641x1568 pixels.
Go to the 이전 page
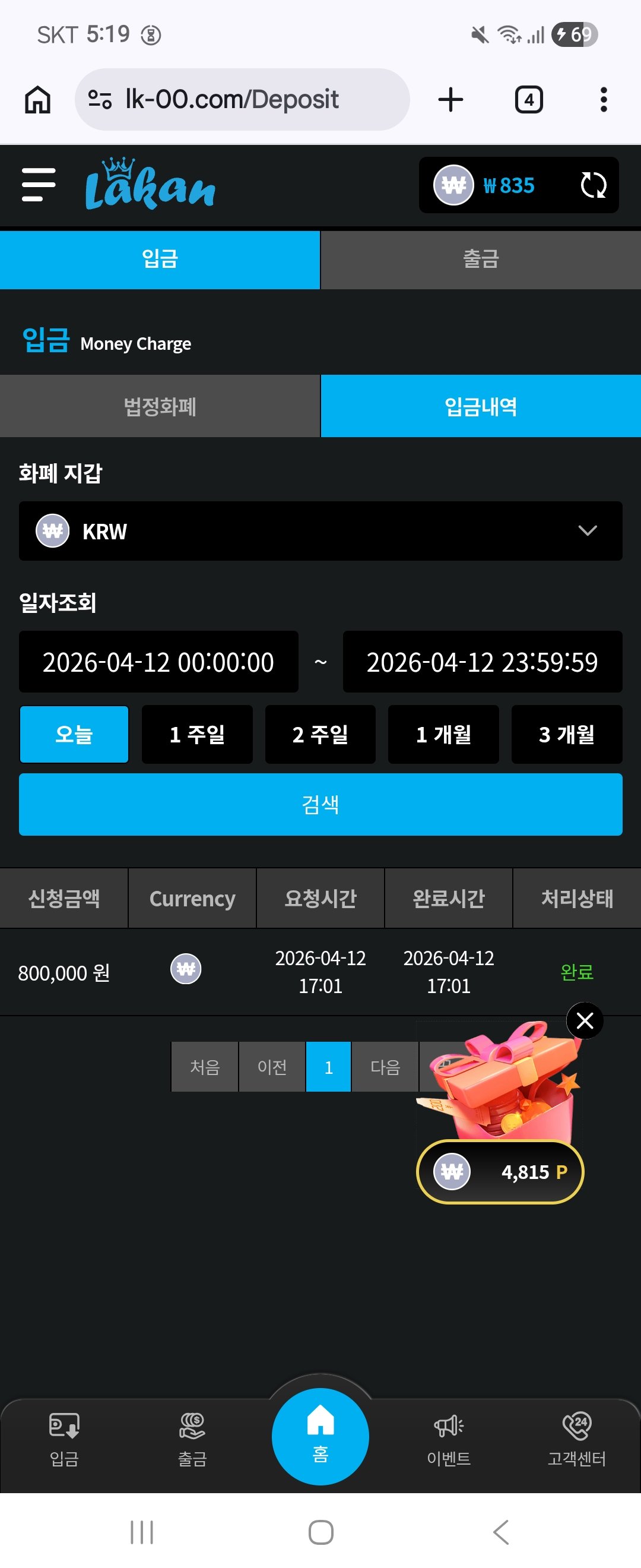[x=272, y=1067]
